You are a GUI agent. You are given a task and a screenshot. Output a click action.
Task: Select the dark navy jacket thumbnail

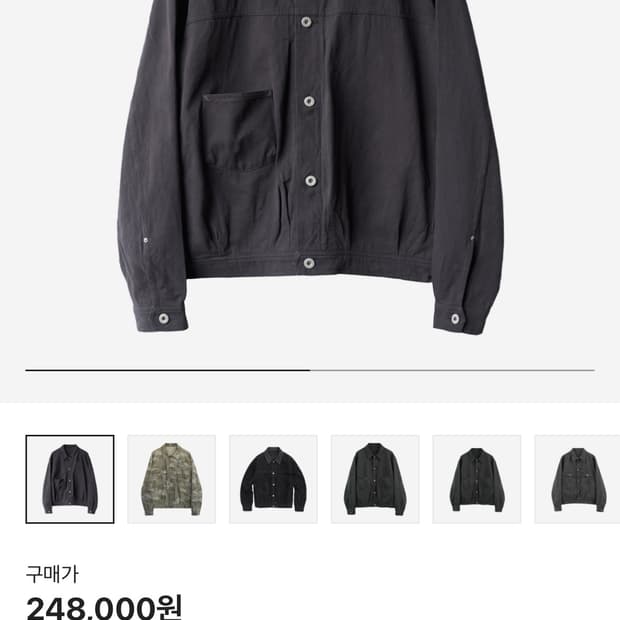click(70, 479)
